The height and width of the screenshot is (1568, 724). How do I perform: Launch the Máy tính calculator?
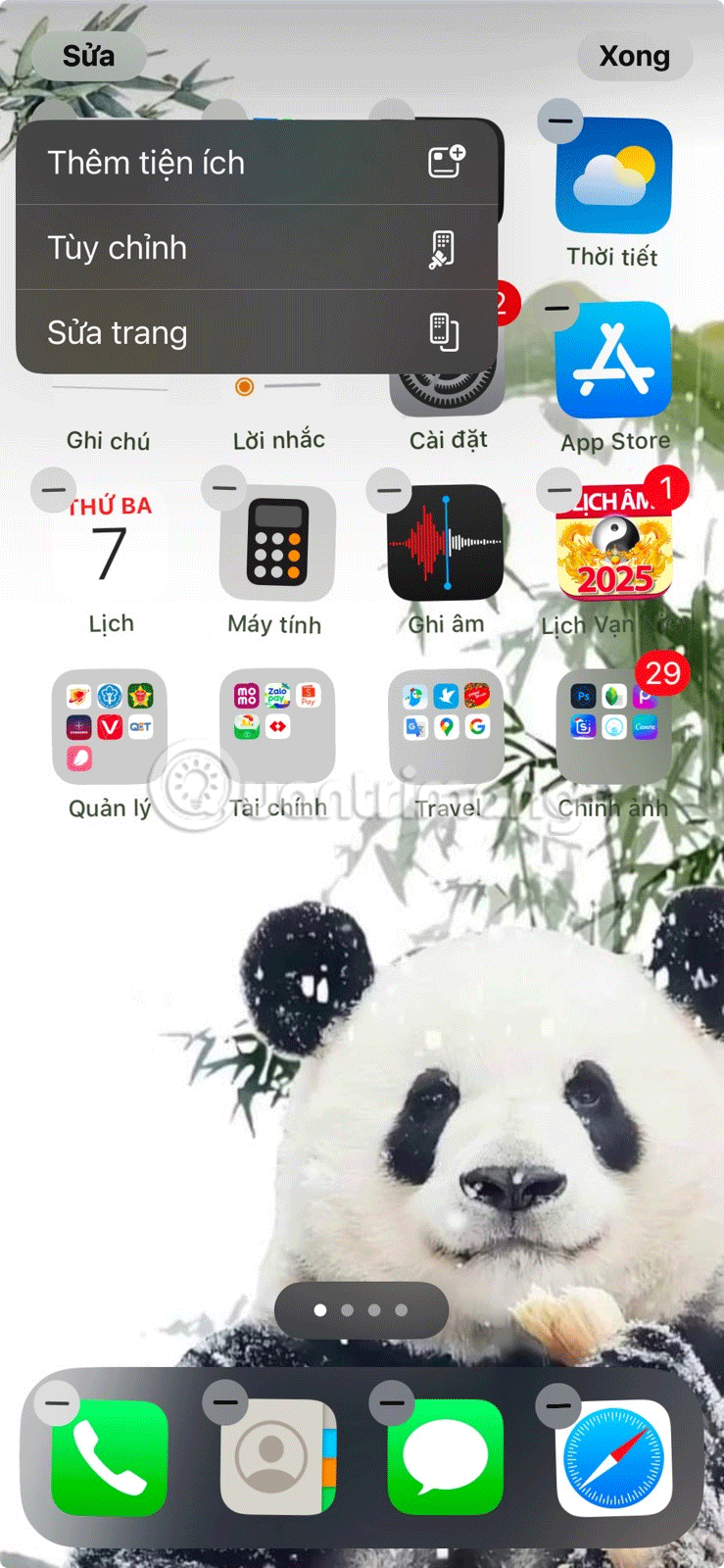[277, 544]
